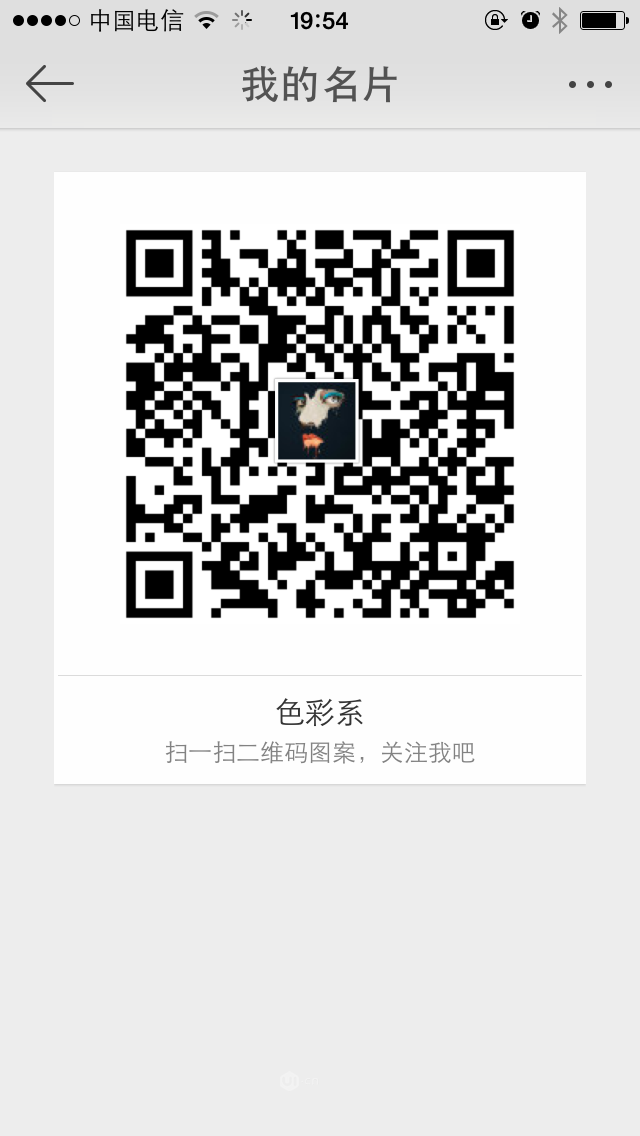The image size is (640, 1136).
Task: Open the three-dot more options menu
Action: [590, 85]
